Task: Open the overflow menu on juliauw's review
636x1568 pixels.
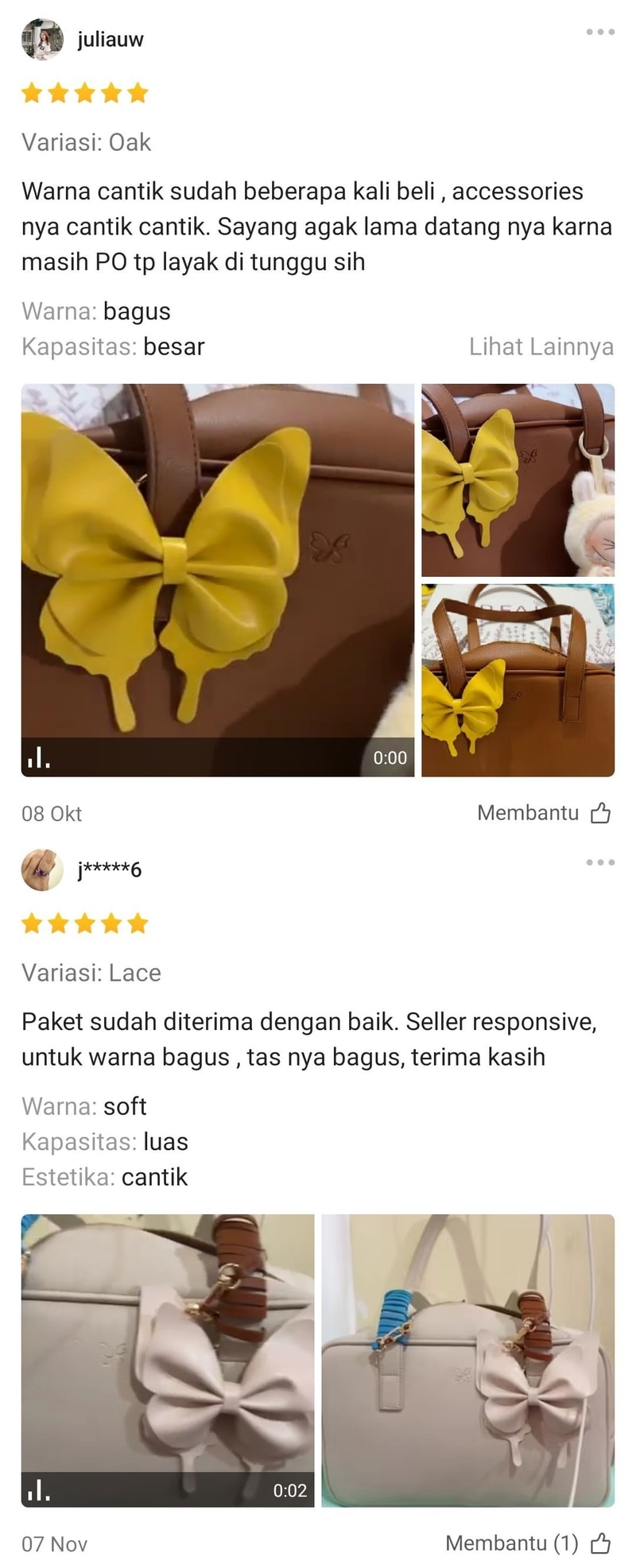Action: point(599,32)
